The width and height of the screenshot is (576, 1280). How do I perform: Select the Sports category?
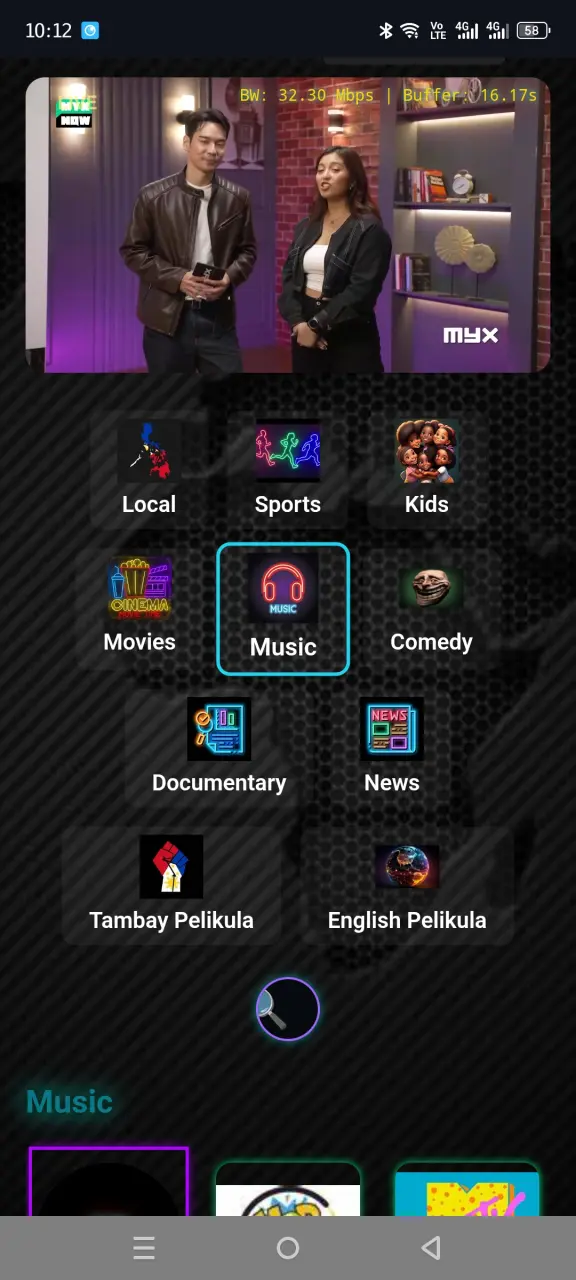coord(287,470)
